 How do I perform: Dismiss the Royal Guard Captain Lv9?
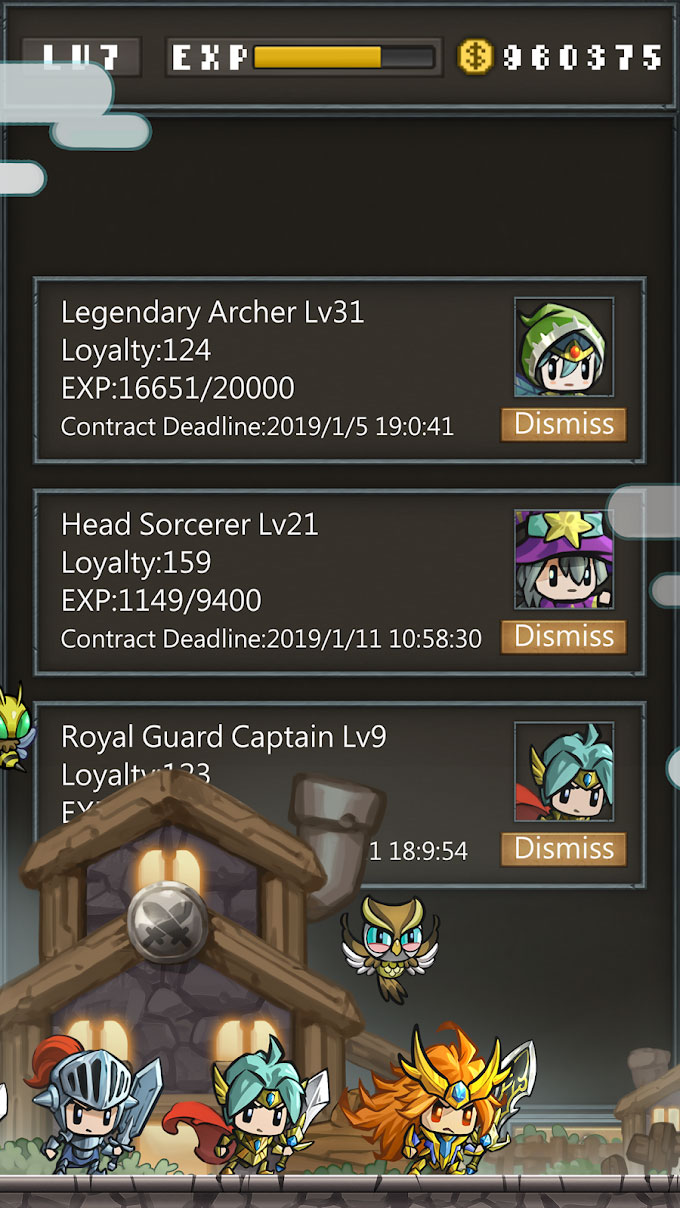pyautogui.click(x=563, y=848)
